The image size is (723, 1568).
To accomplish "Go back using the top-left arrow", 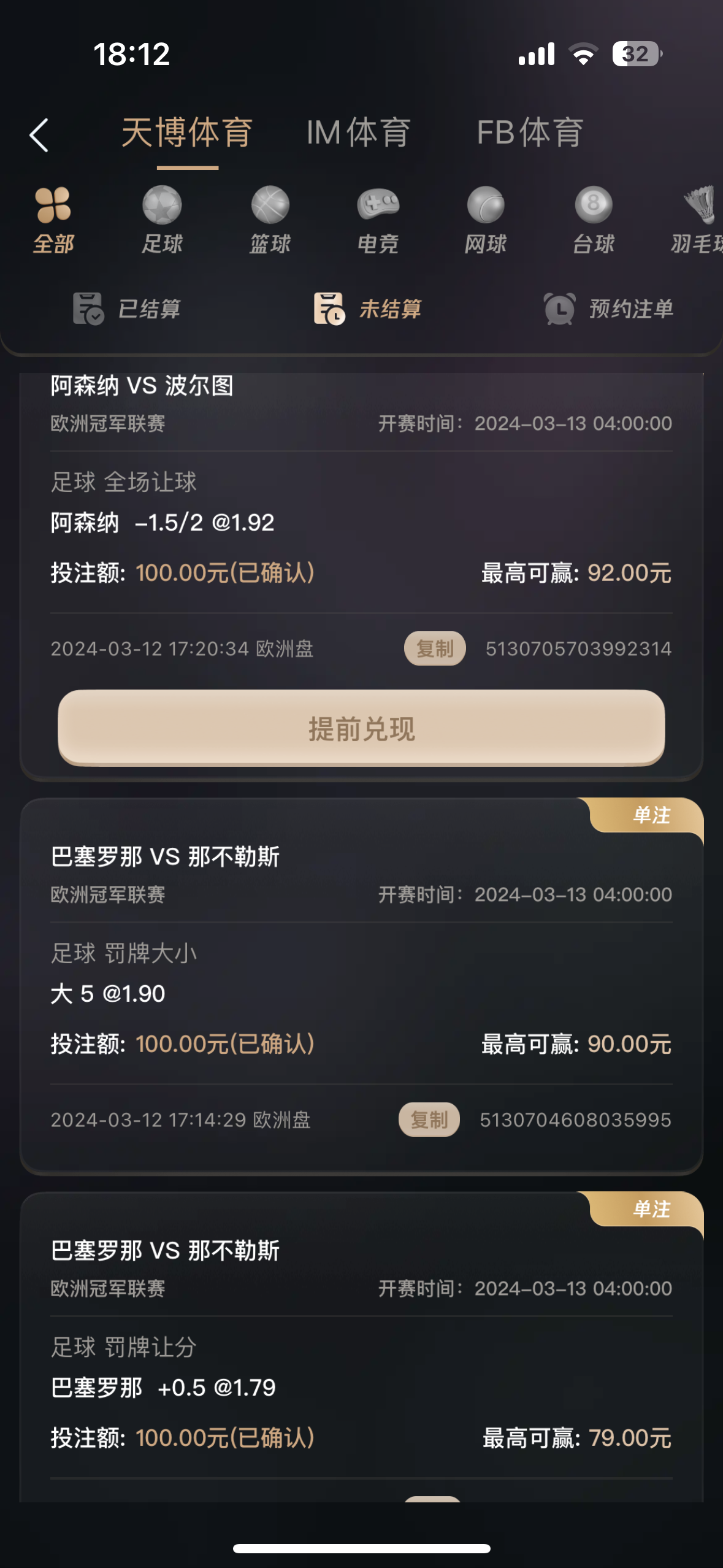I will click(x=39, y=134).
